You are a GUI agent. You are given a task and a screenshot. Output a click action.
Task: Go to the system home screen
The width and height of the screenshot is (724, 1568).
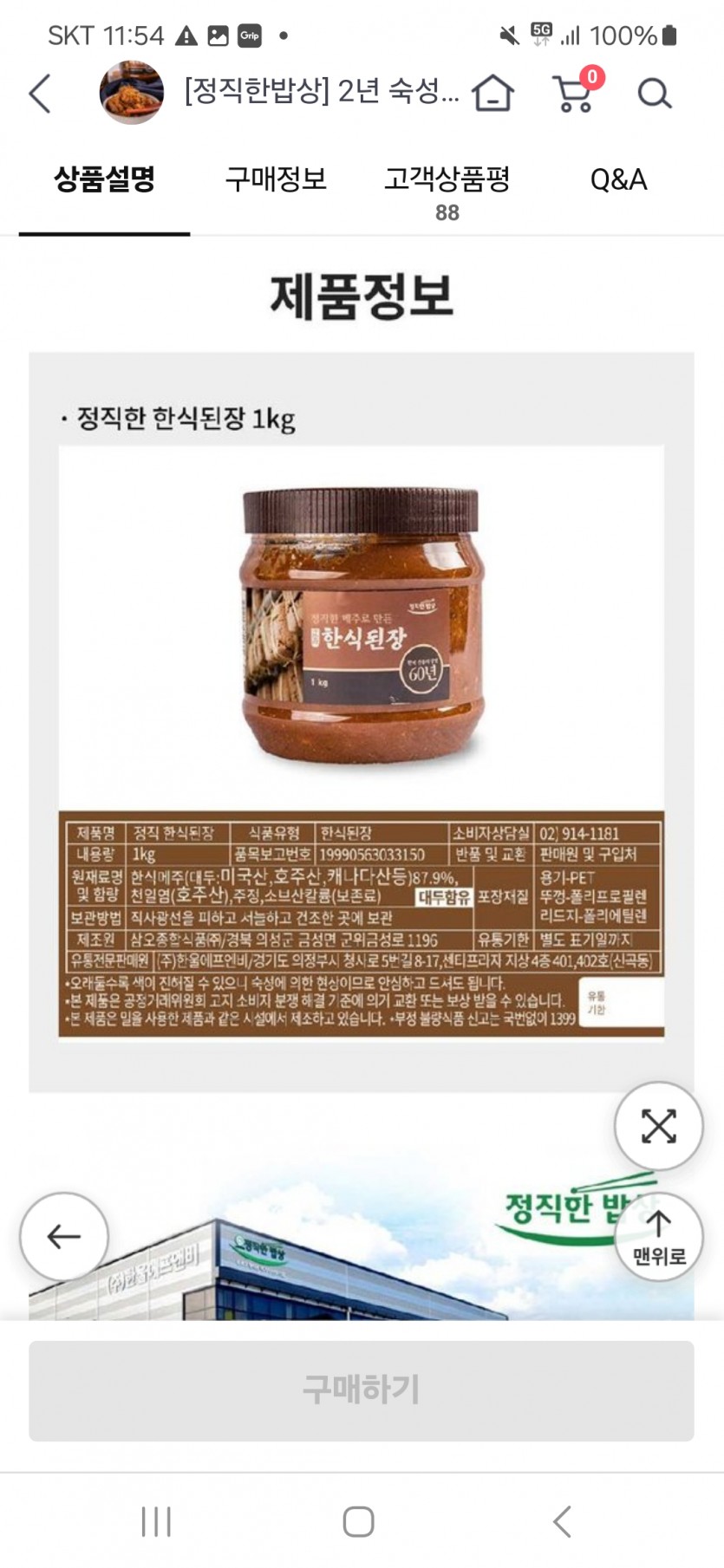[x=358, y=1521]
